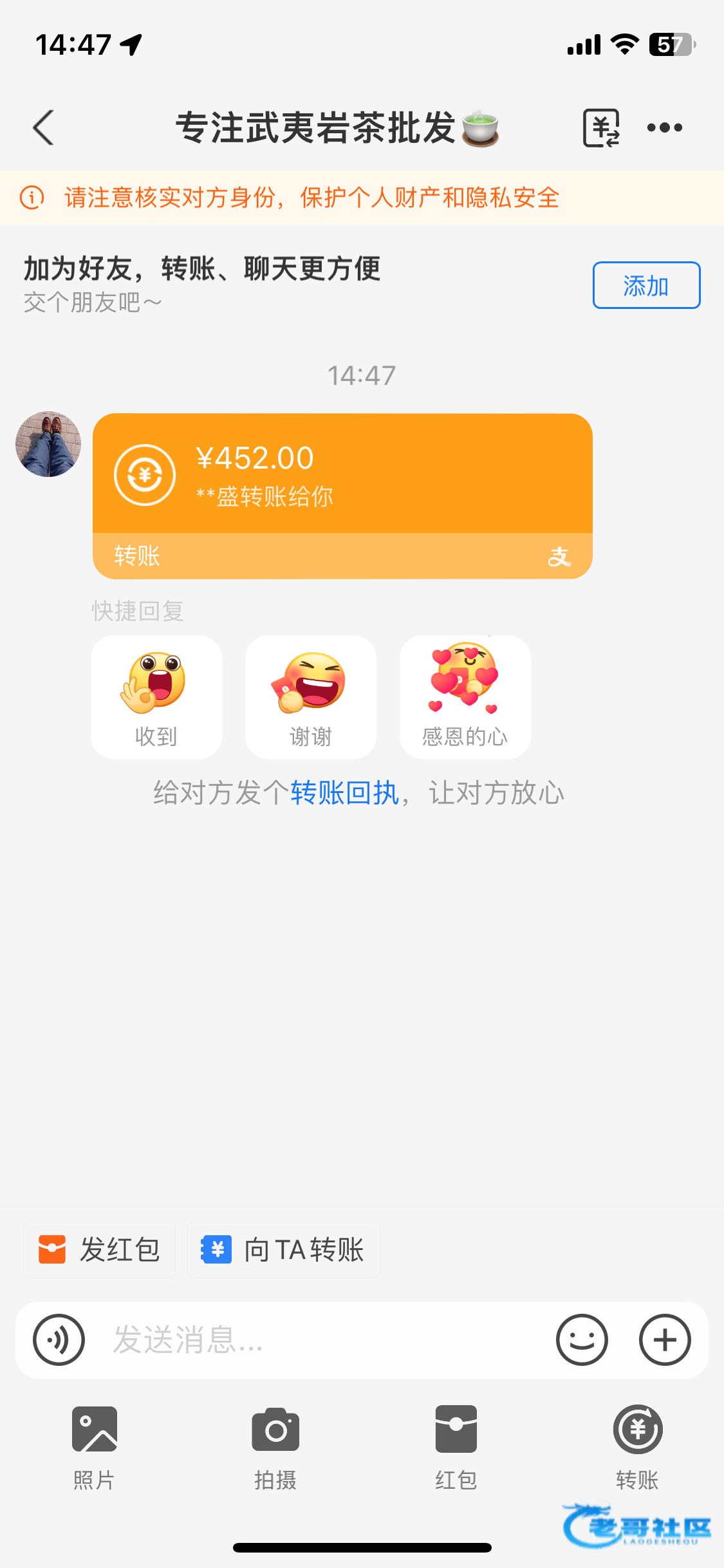Send quick reply 谢谢

pyautogui.click(x=311, y=697)
